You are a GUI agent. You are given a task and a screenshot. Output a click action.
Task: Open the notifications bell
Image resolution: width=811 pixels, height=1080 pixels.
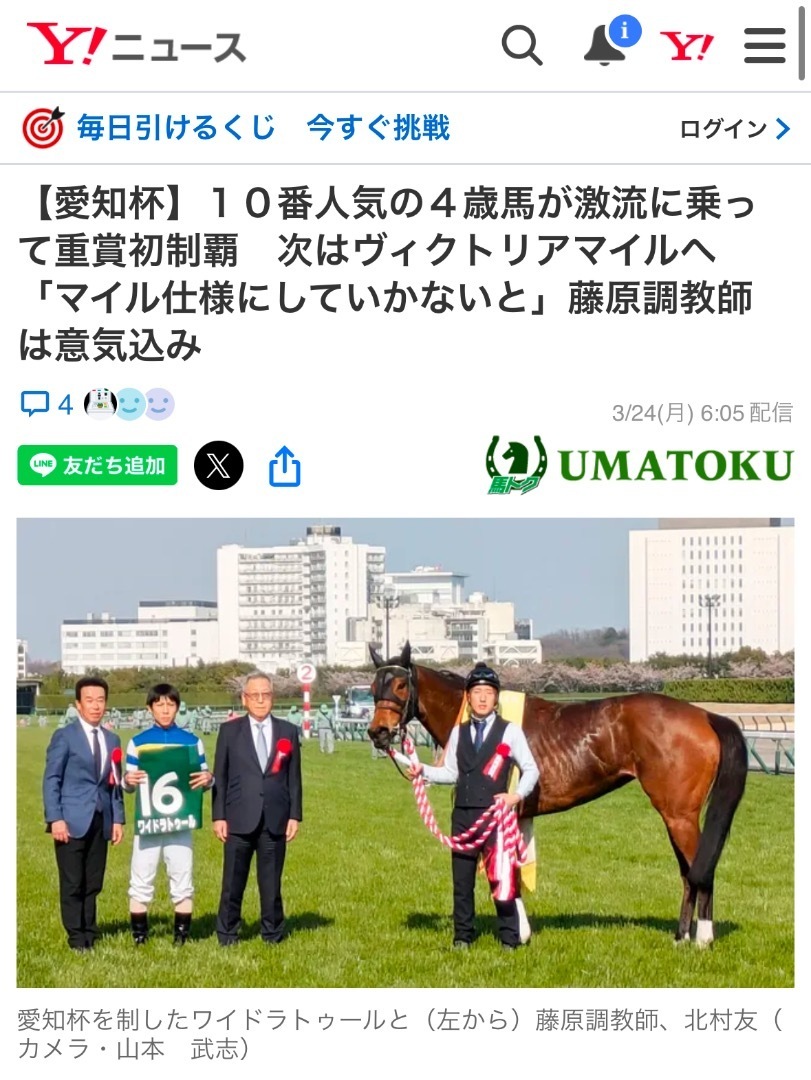coord(605,46)
